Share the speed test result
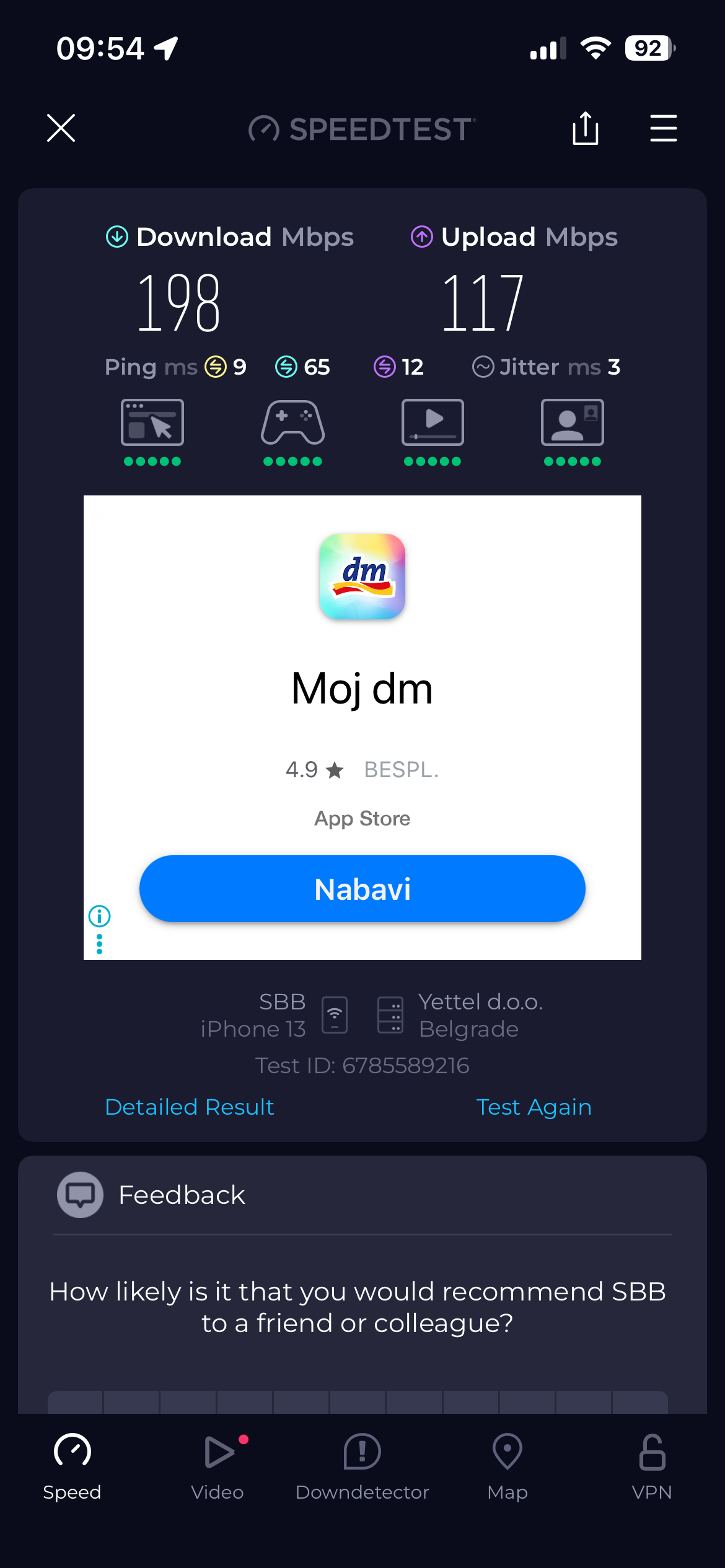725x1568 pixels. (585, 128)
